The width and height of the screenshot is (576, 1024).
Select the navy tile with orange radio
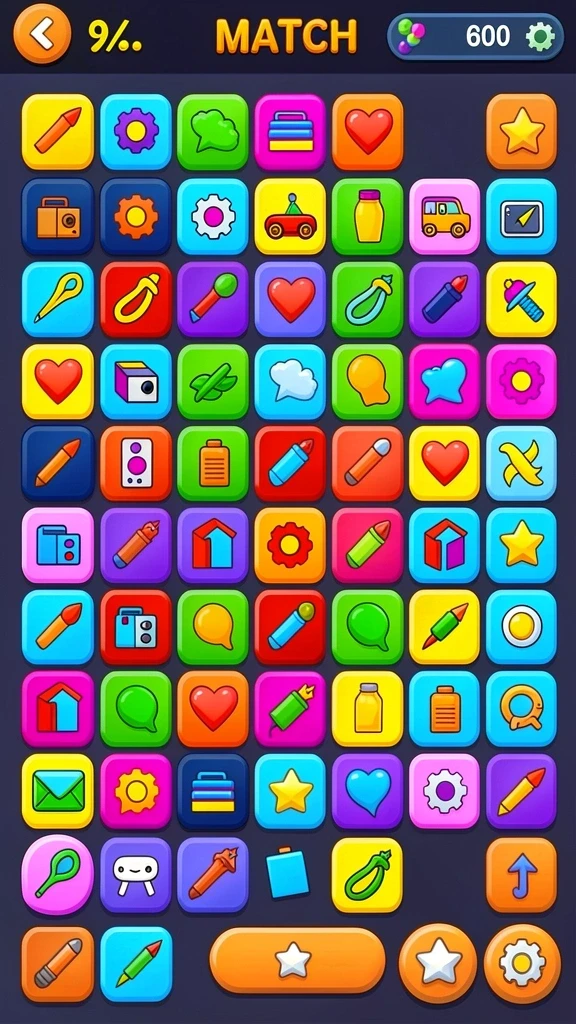click(x=58, y=217)
